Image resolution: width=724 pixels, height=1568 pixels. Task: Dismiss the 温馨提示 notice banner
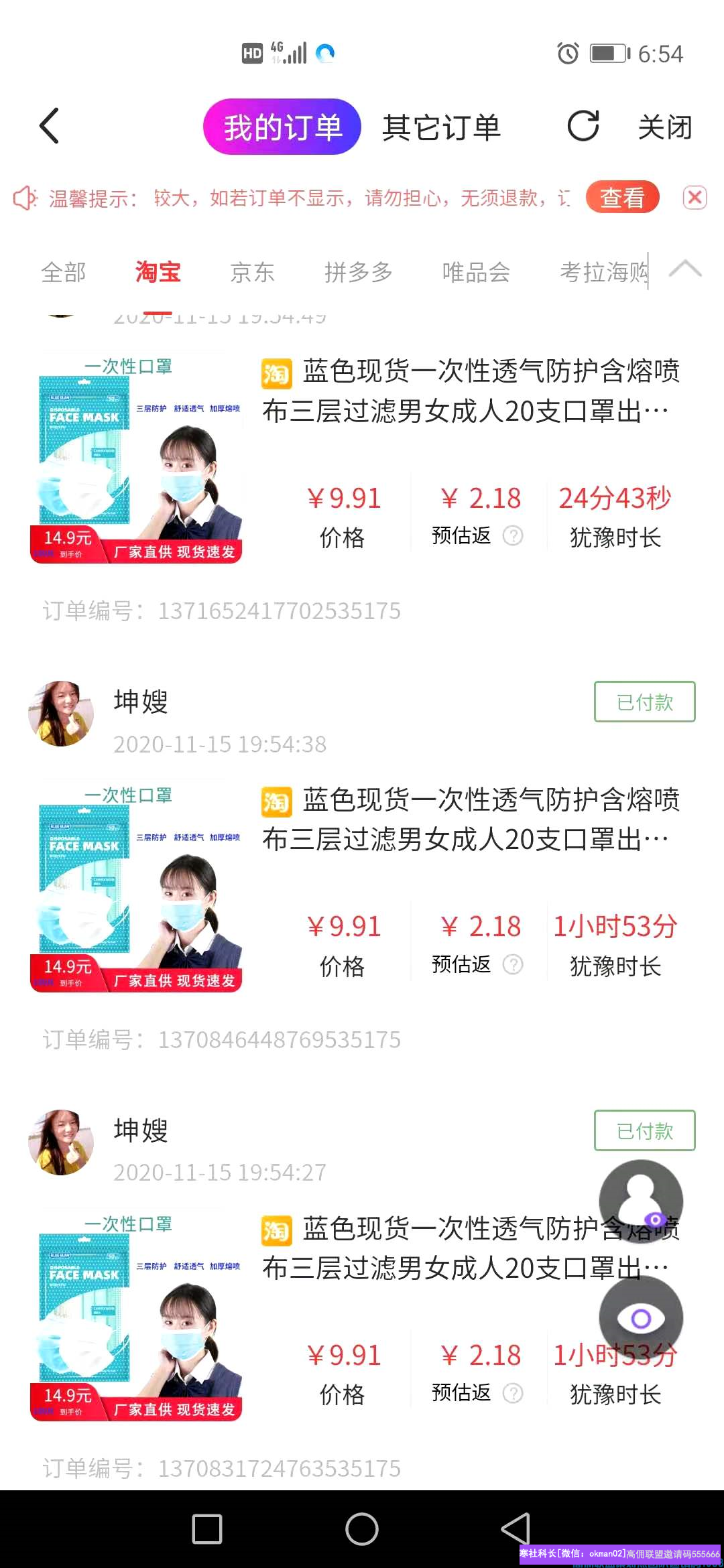pyautogui.click(x=695, y=198)
